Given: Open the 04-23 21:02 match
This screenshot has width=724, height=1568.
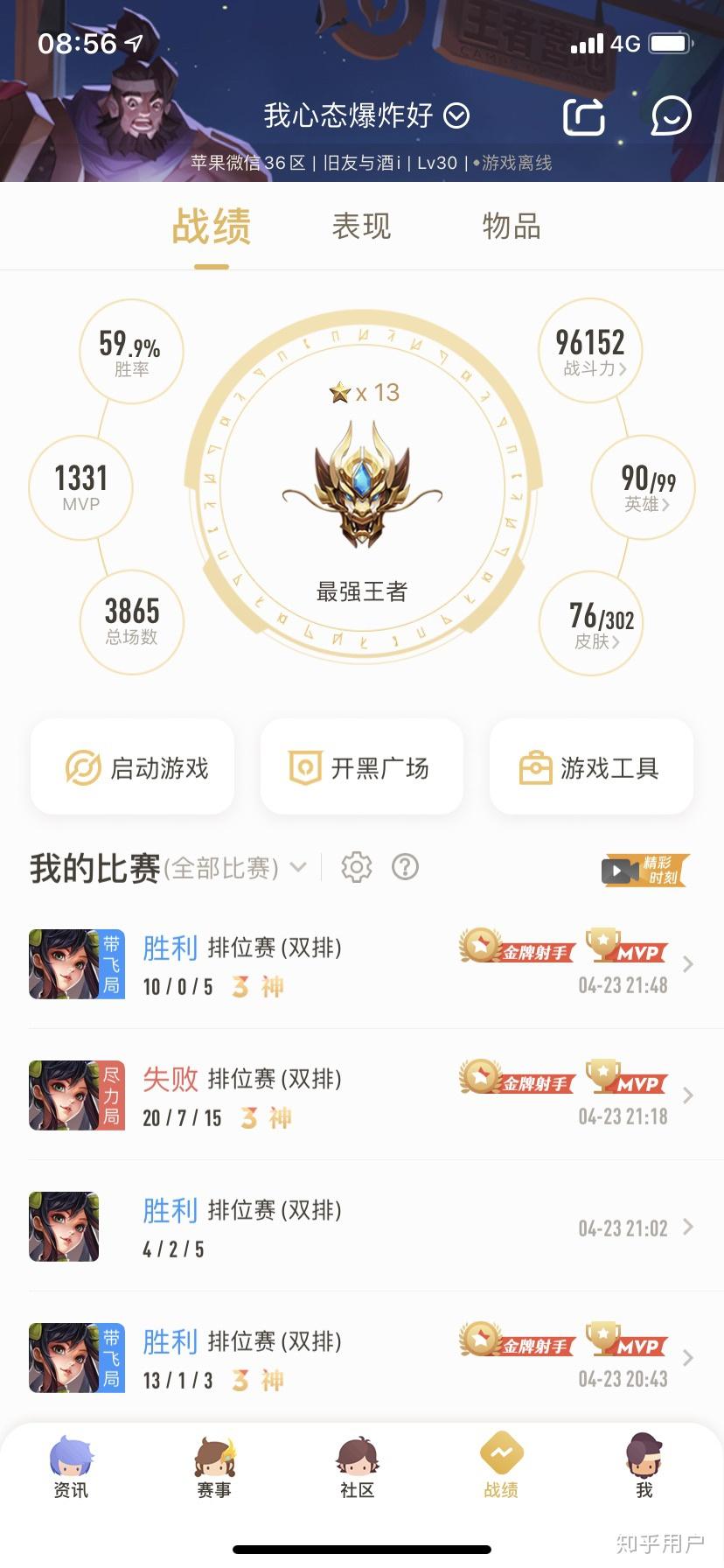Looking at the screenshot, I should 361,1227.
